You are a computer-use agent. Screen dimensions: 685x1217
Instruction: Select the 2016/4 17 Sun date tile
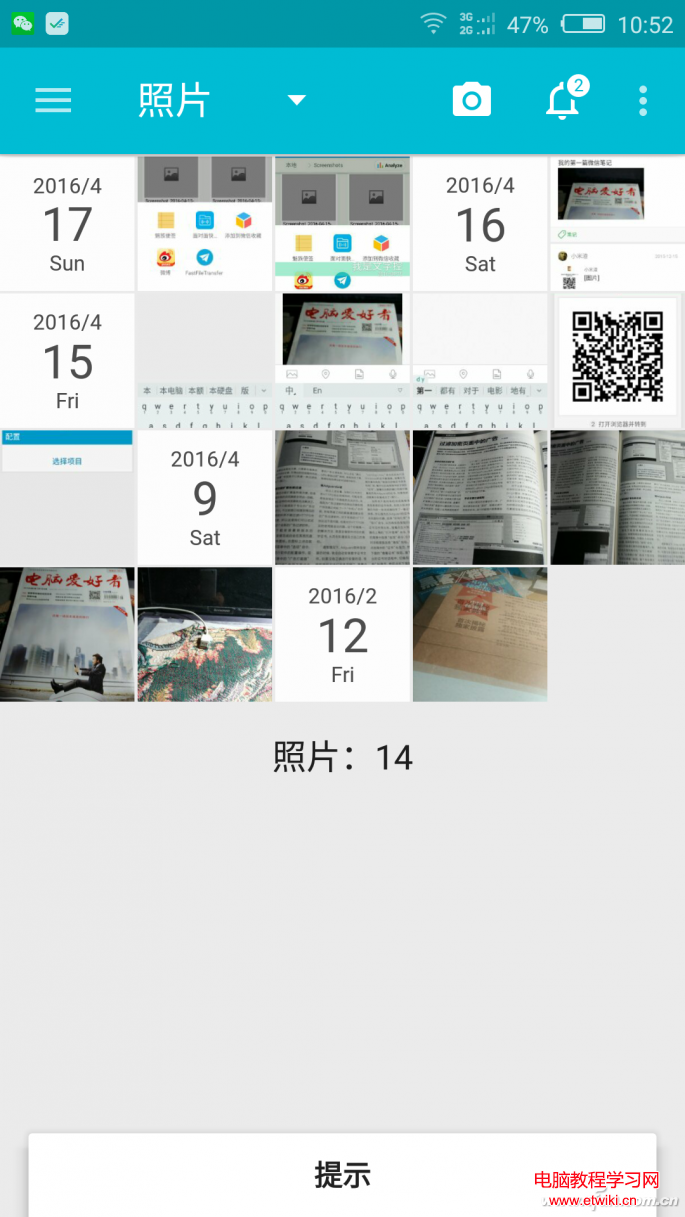[67, 223]
